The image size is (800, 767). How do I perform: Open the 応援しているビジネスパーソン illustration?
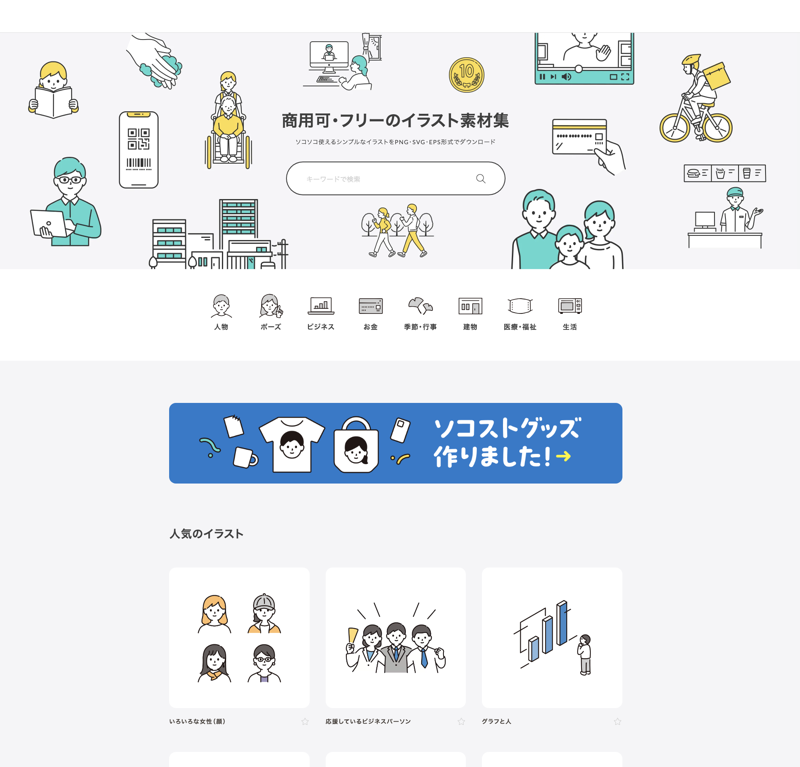(x=395, y=638)
